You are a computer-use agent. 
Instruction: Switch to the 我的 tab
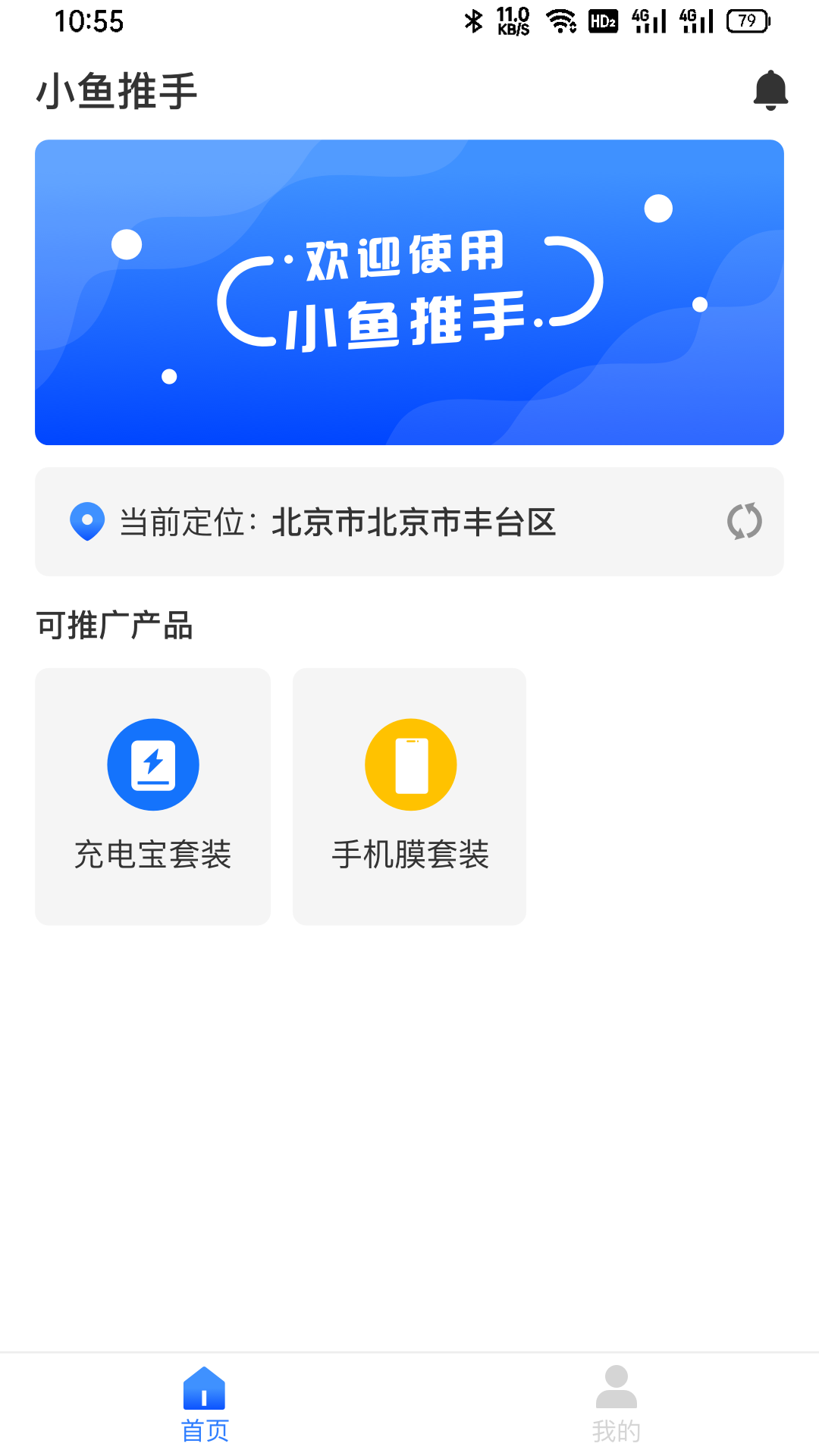[x=616, y=1404]
